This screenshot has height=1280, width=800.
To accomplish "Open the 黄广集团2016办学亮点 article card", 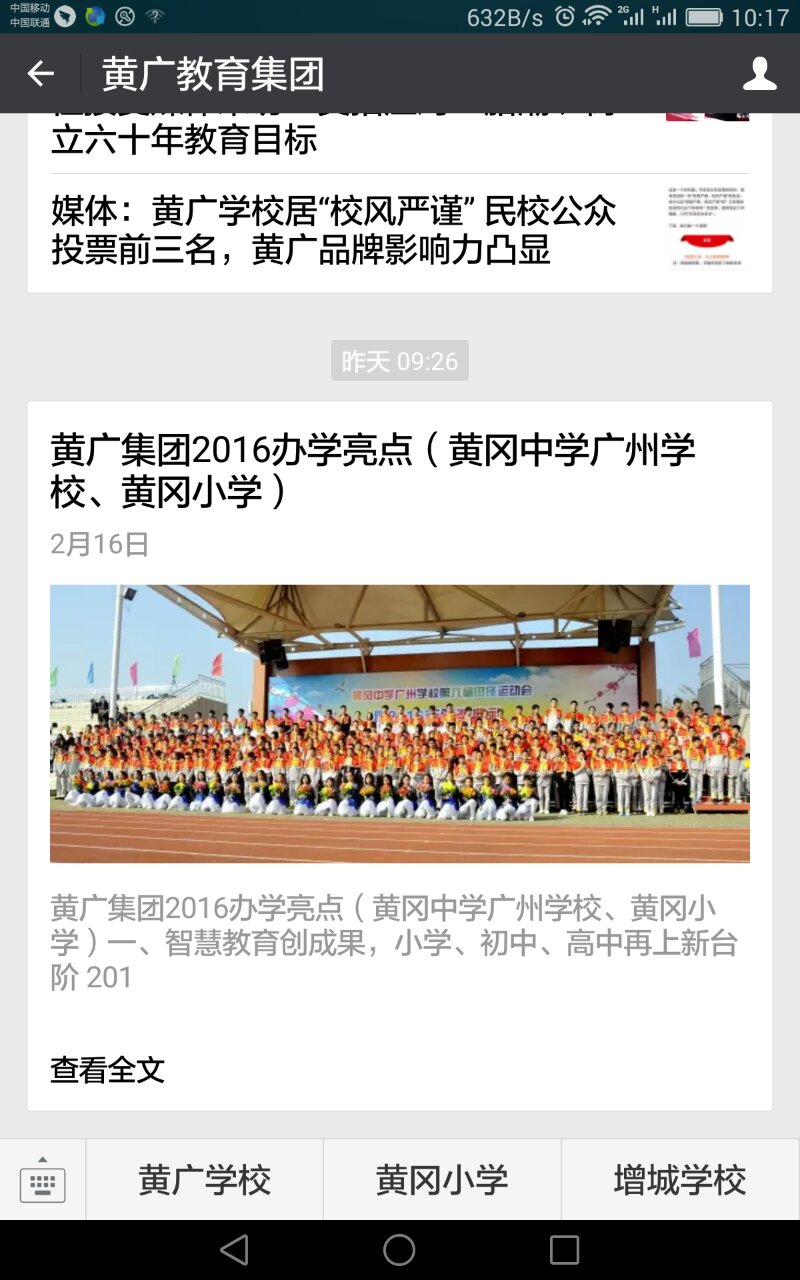I will (400, 720).
